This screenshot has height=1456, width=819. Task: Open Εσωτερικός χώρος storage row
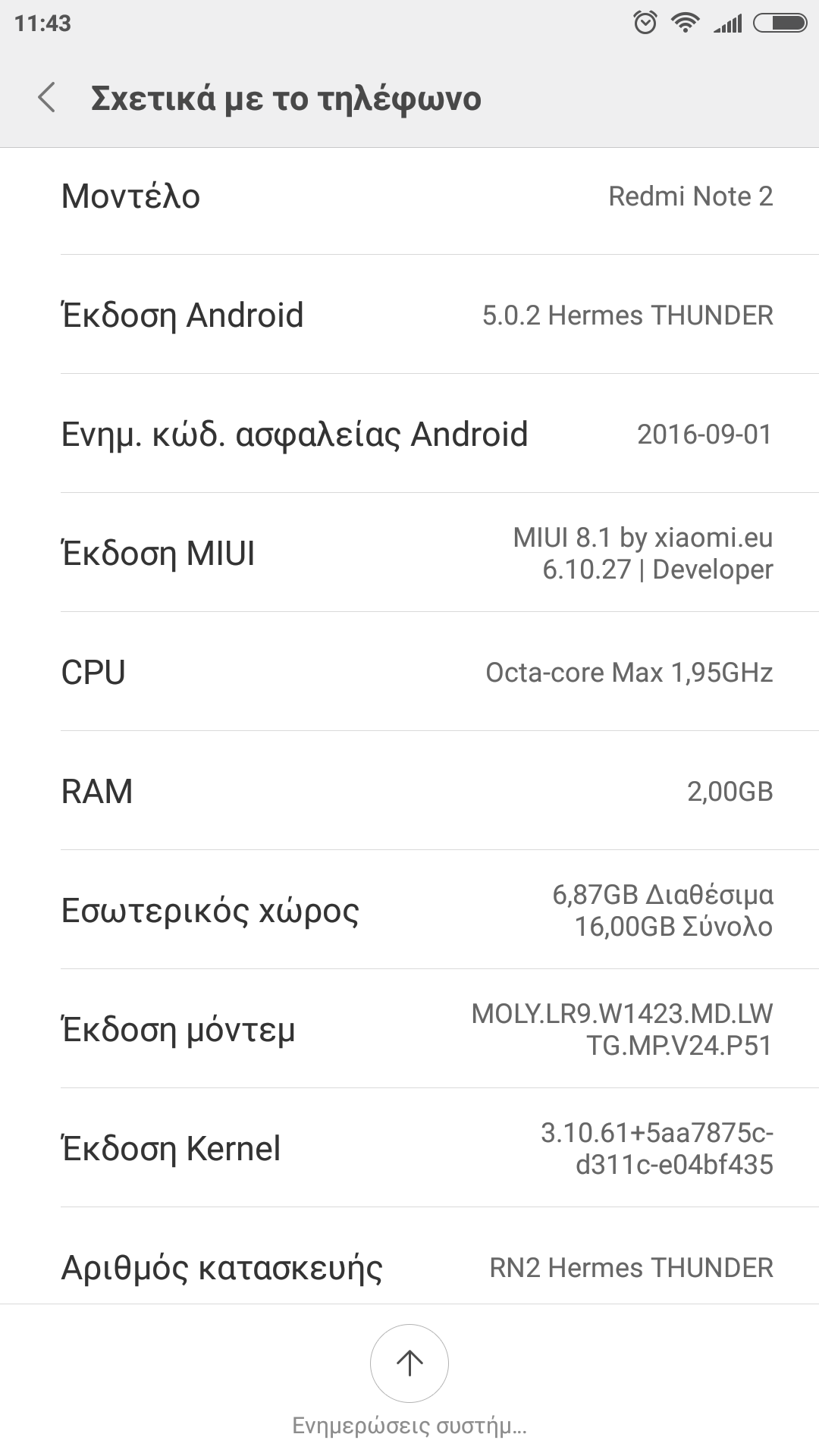[409, 910]
